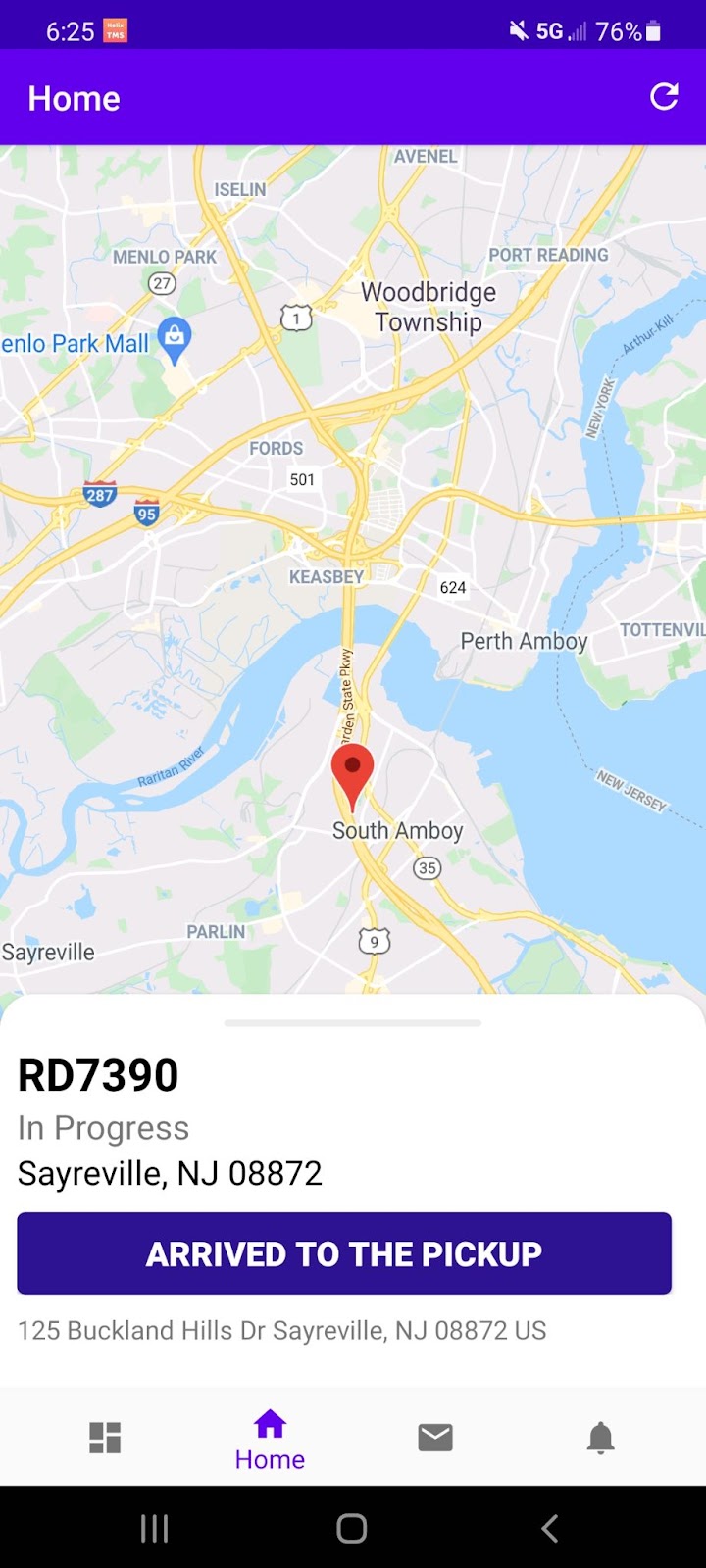Tap Arrived To The Pickup button

[x=344, y=1253]
